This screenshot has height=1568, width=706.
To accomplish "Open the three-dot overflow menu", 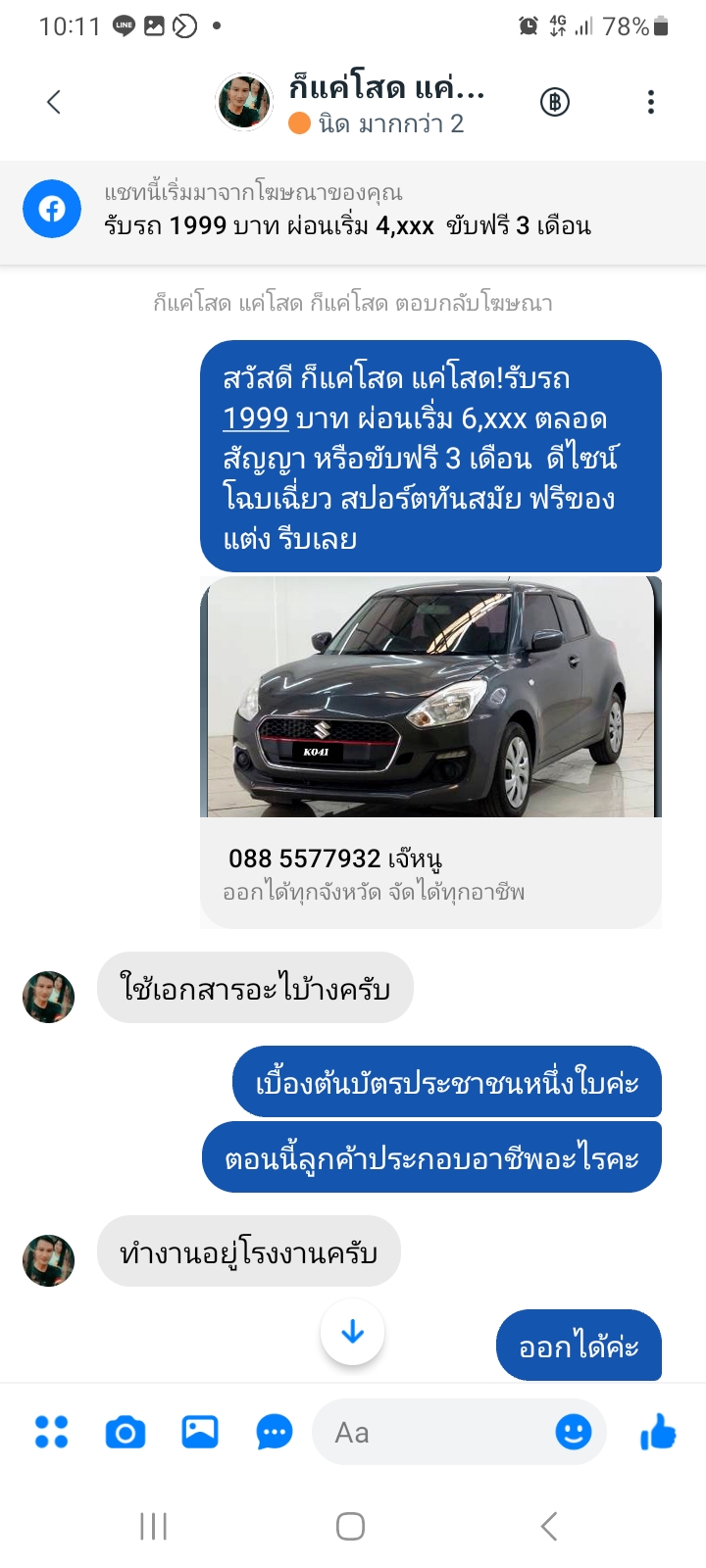I will click(650, 102).
